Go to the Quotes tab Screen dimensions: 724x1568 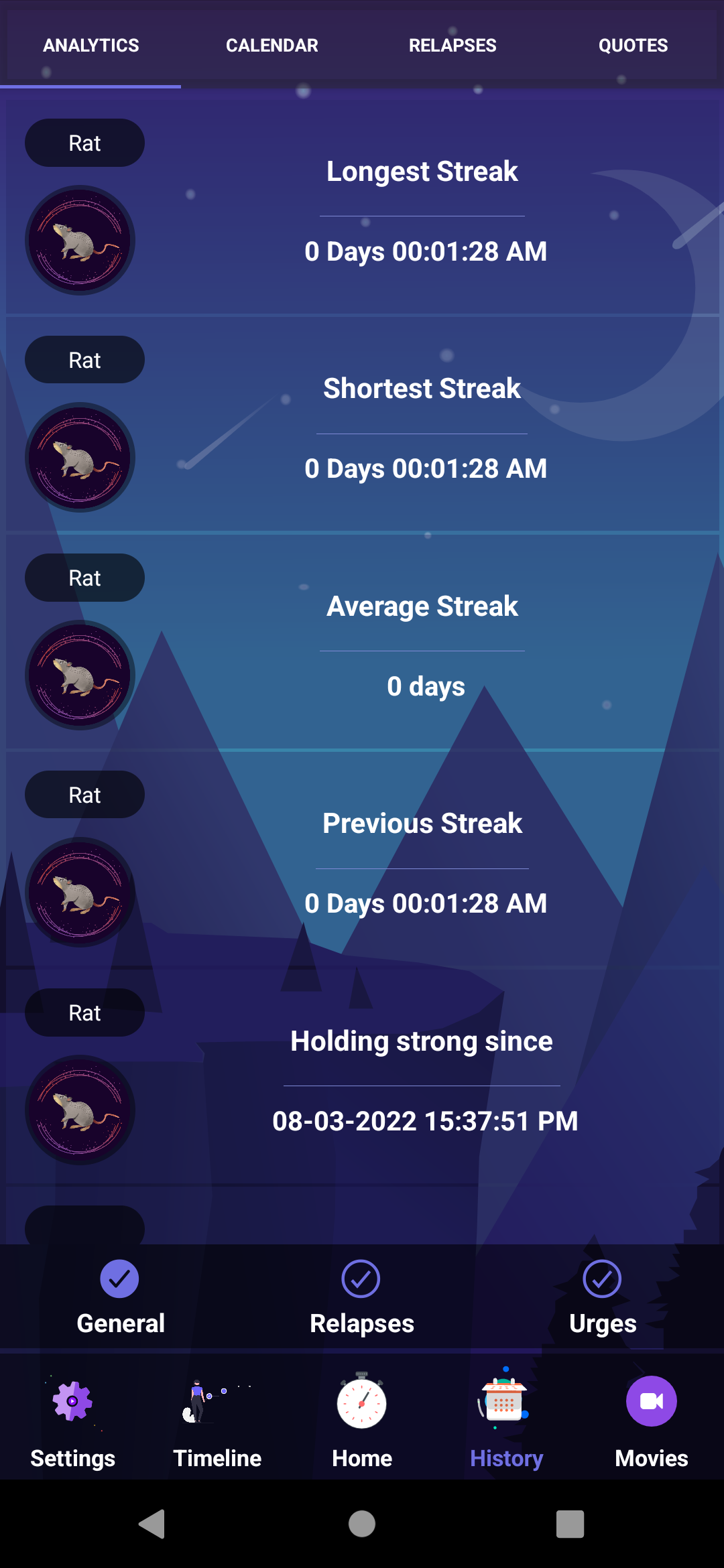633,45
